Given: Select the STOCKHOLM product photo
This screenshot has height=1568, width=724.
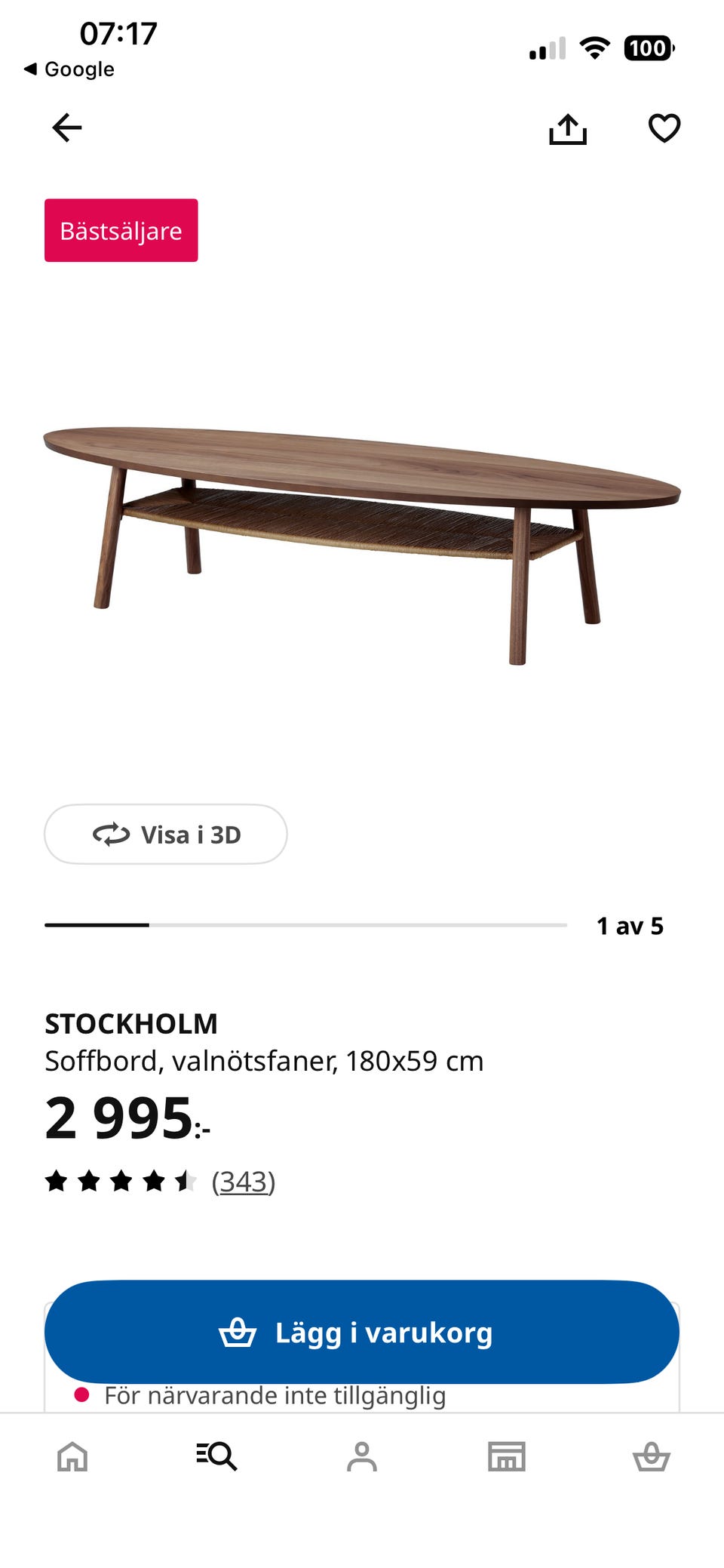Looking at the screenshot, I should [362, 528].
